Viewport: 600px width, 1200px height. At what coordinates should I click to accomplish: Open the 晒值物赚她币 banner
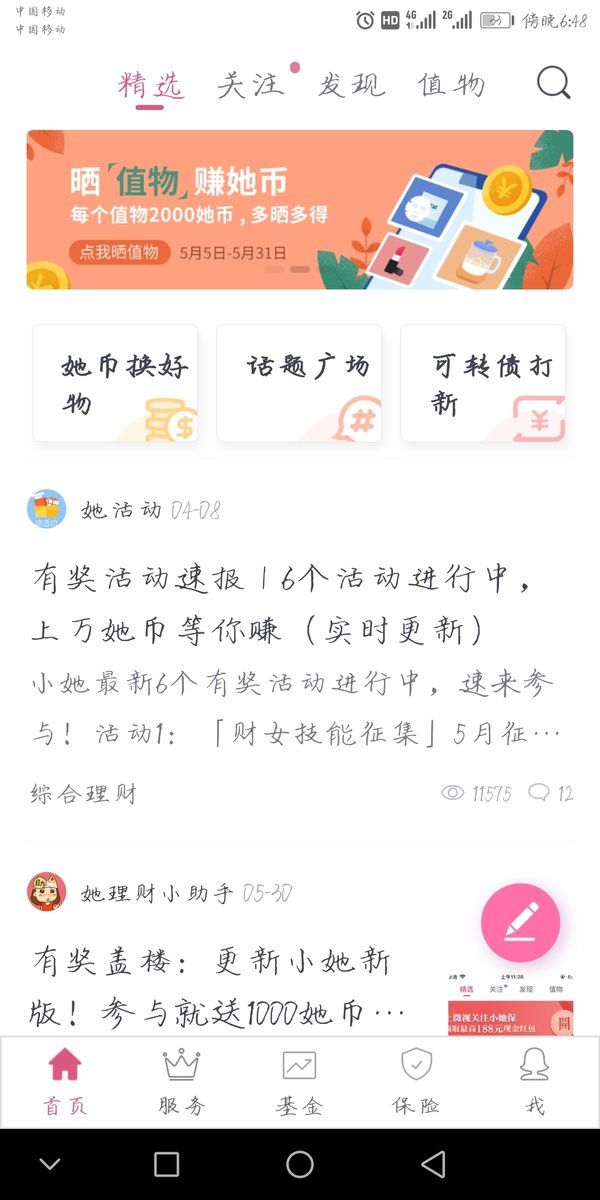coord(300,210)
